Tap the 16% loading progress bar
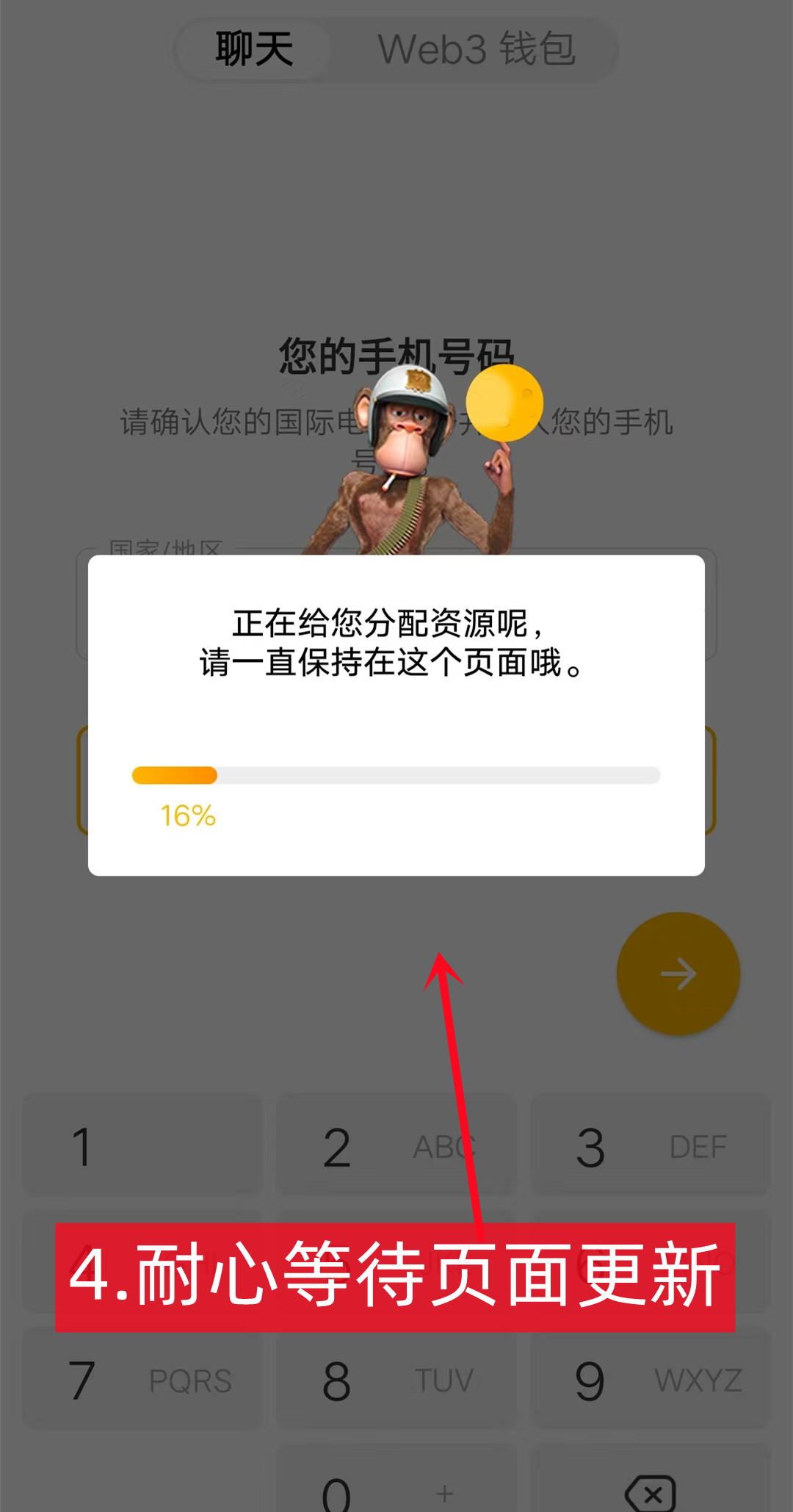 [x=396, y=775]
